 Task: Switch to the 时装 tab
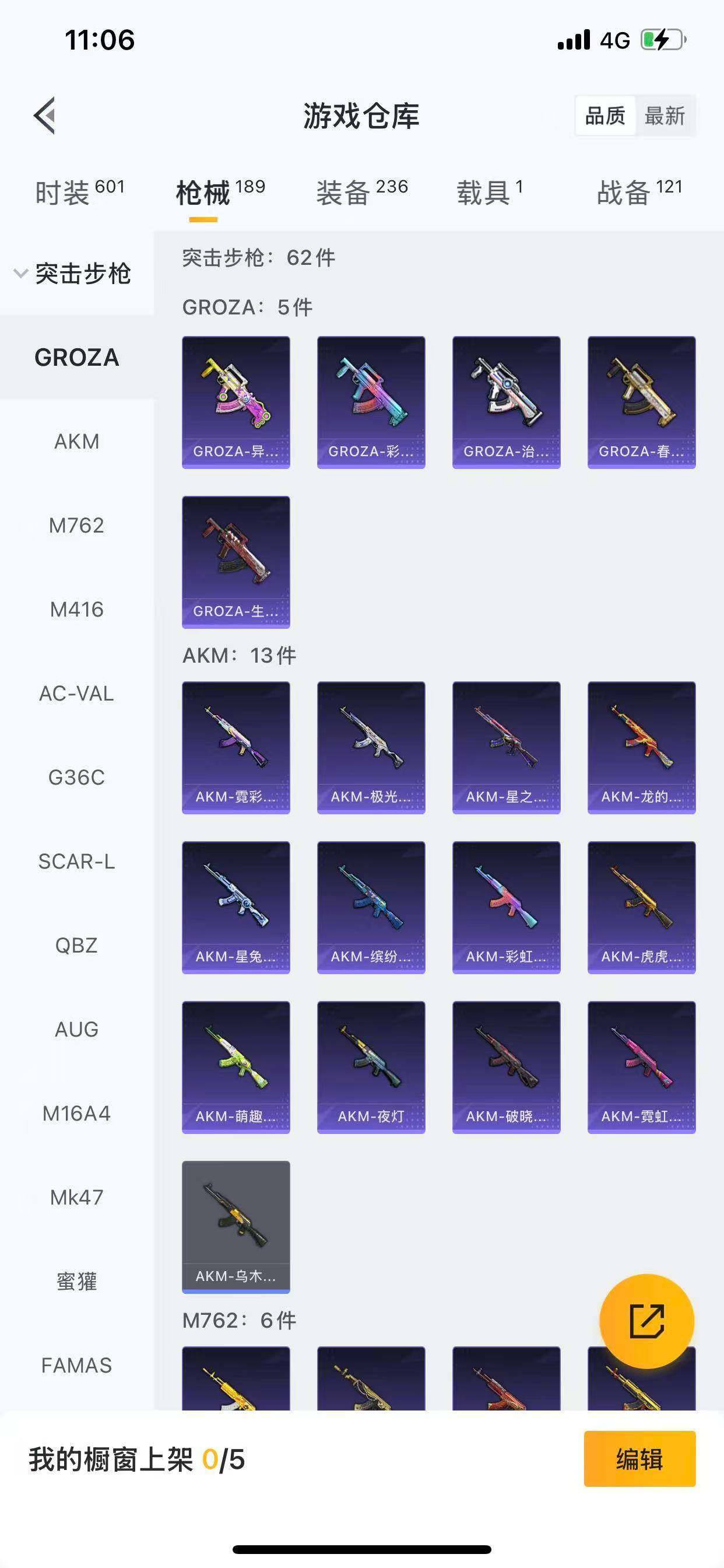(x=79, y=193)
